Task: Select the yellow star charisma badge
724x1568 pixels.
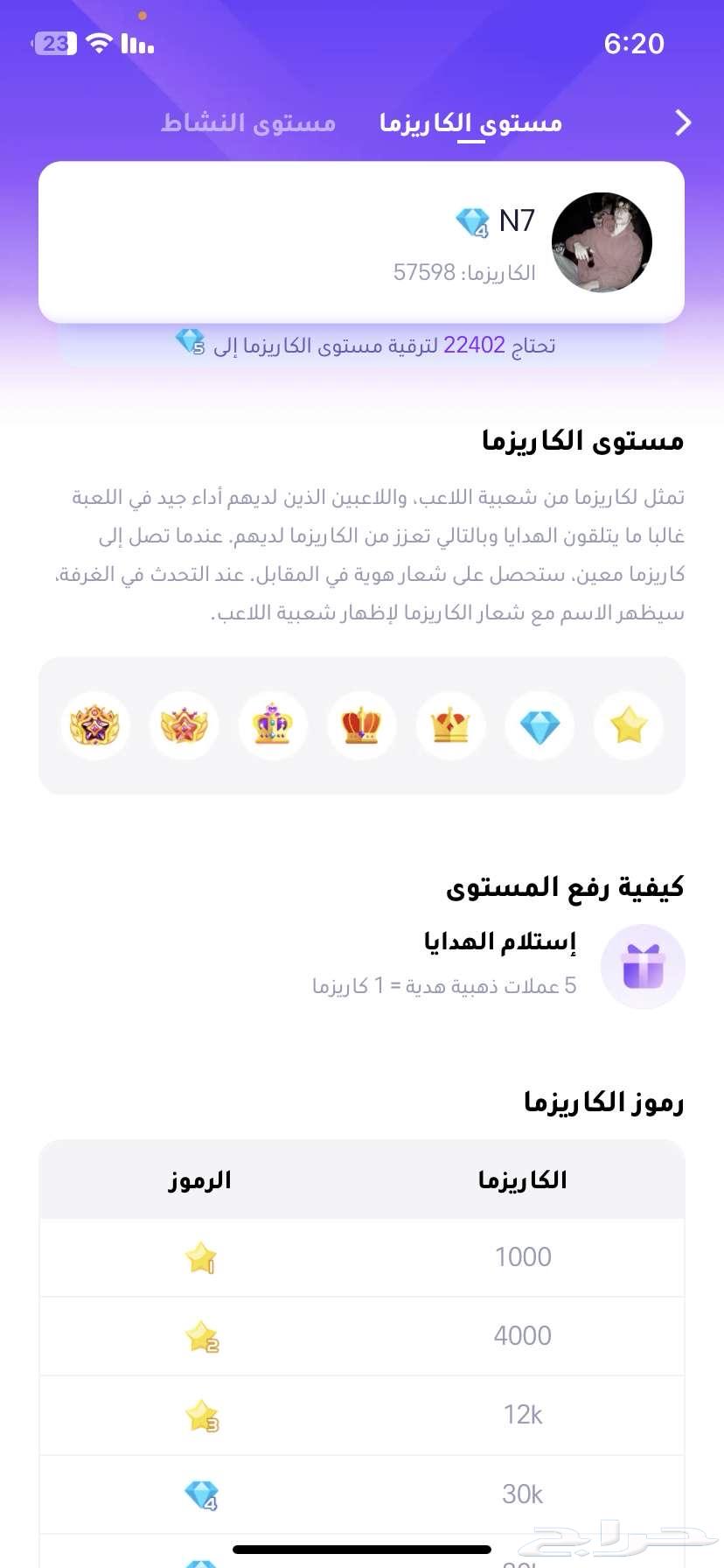Action: point(628,725)
